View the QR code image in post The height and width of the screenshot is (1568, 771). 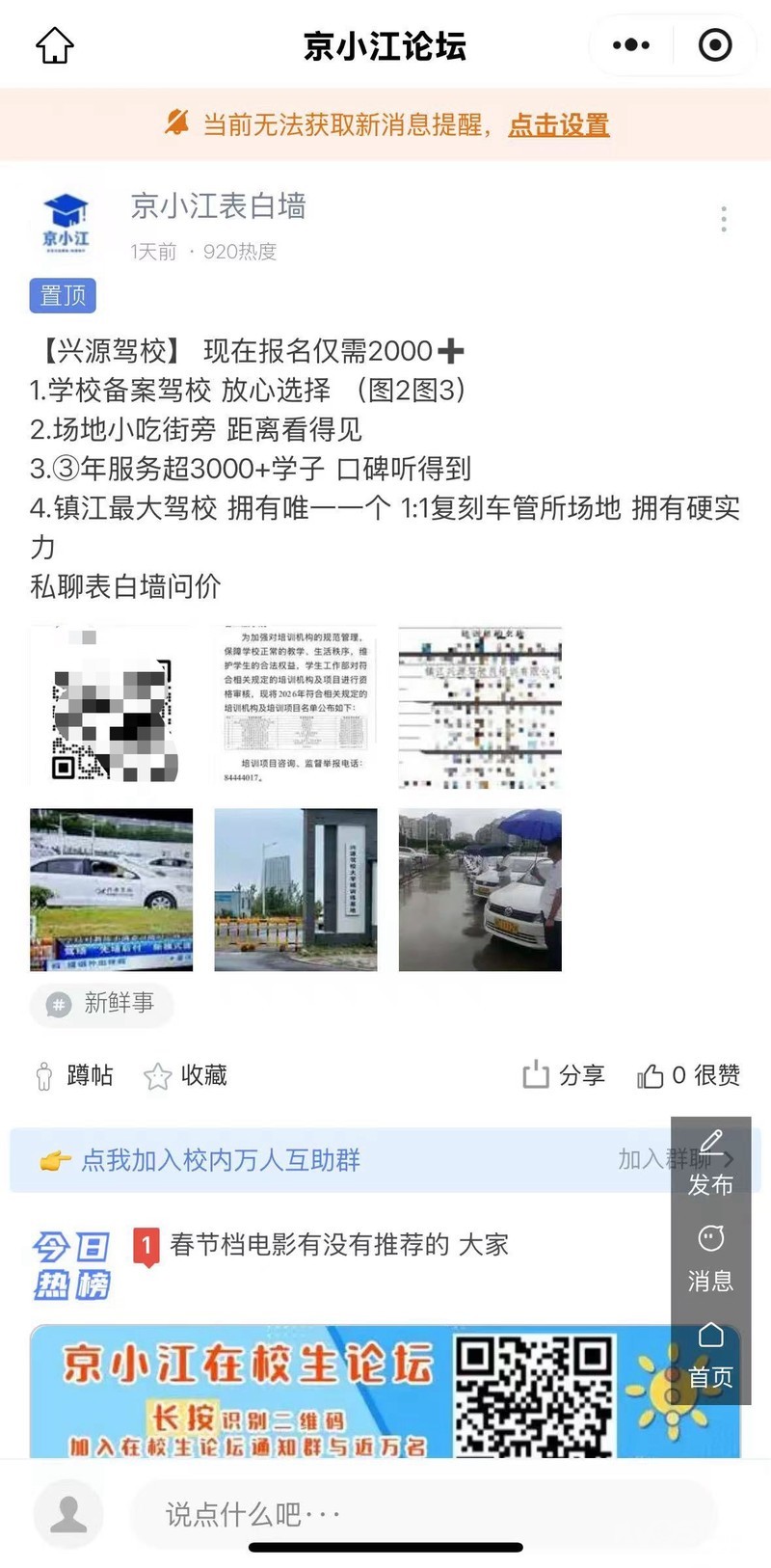point(111,706)
